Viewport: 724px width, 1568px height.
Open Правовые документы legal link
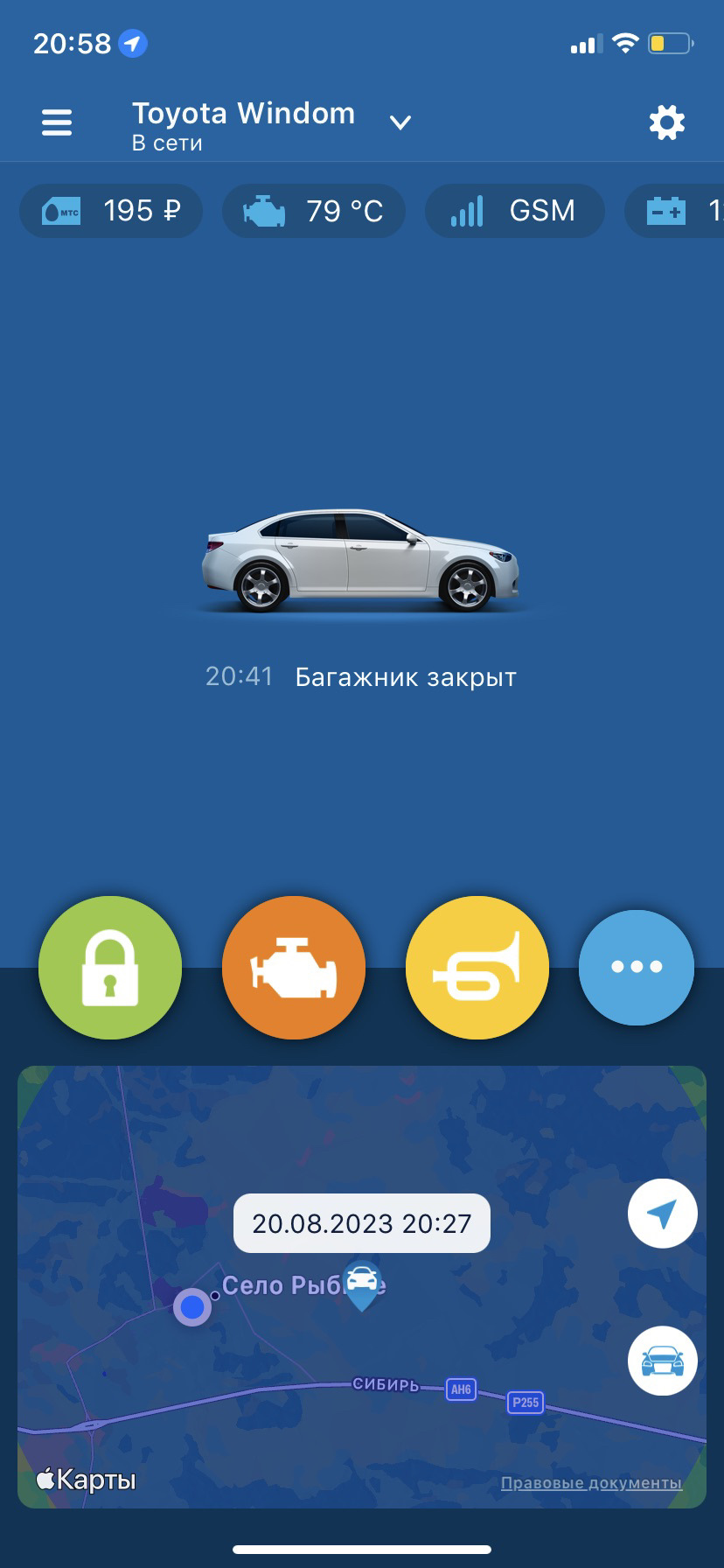591,1482
